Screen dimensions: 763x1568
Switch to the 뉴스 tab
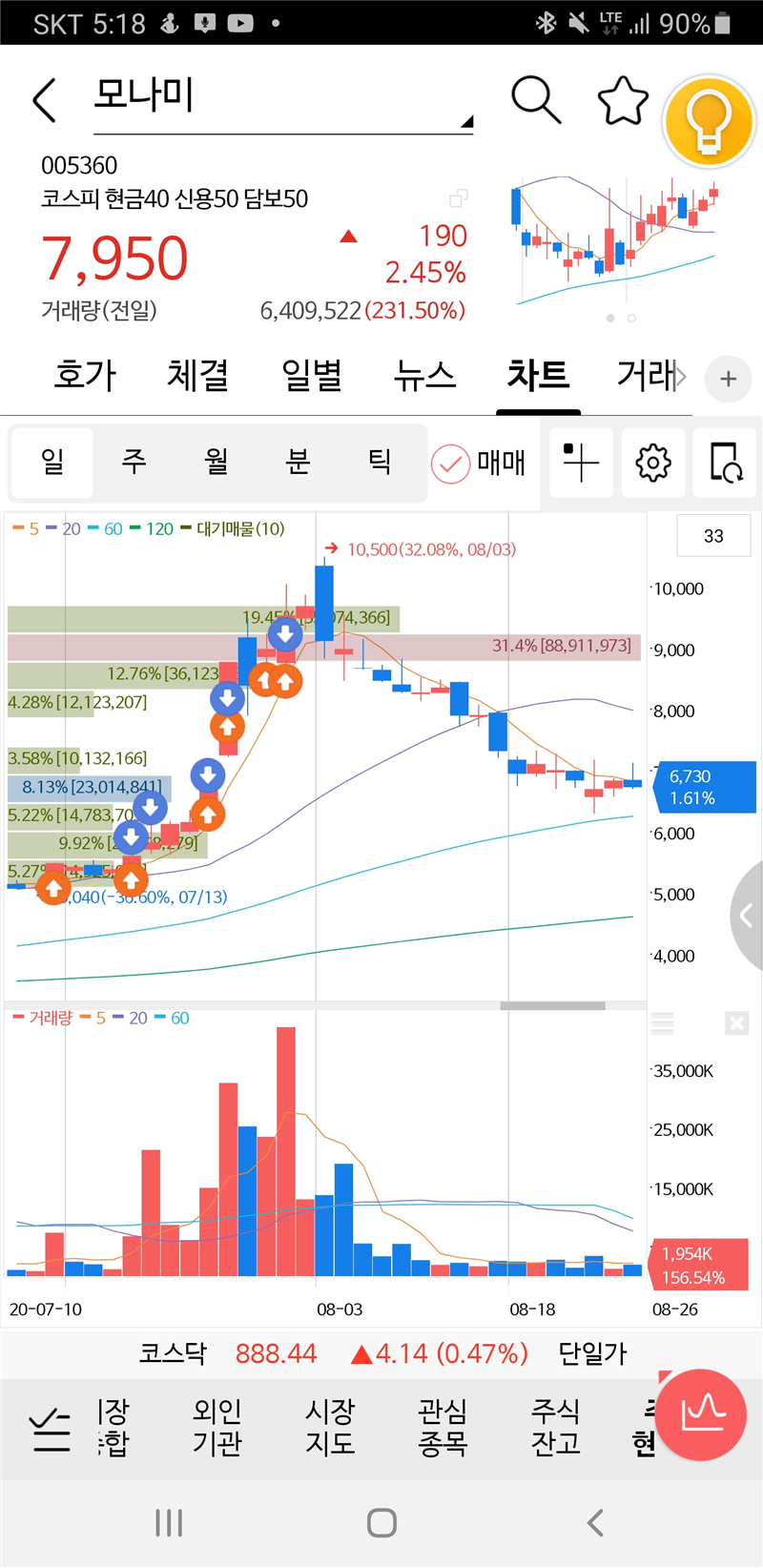point(424,376)
